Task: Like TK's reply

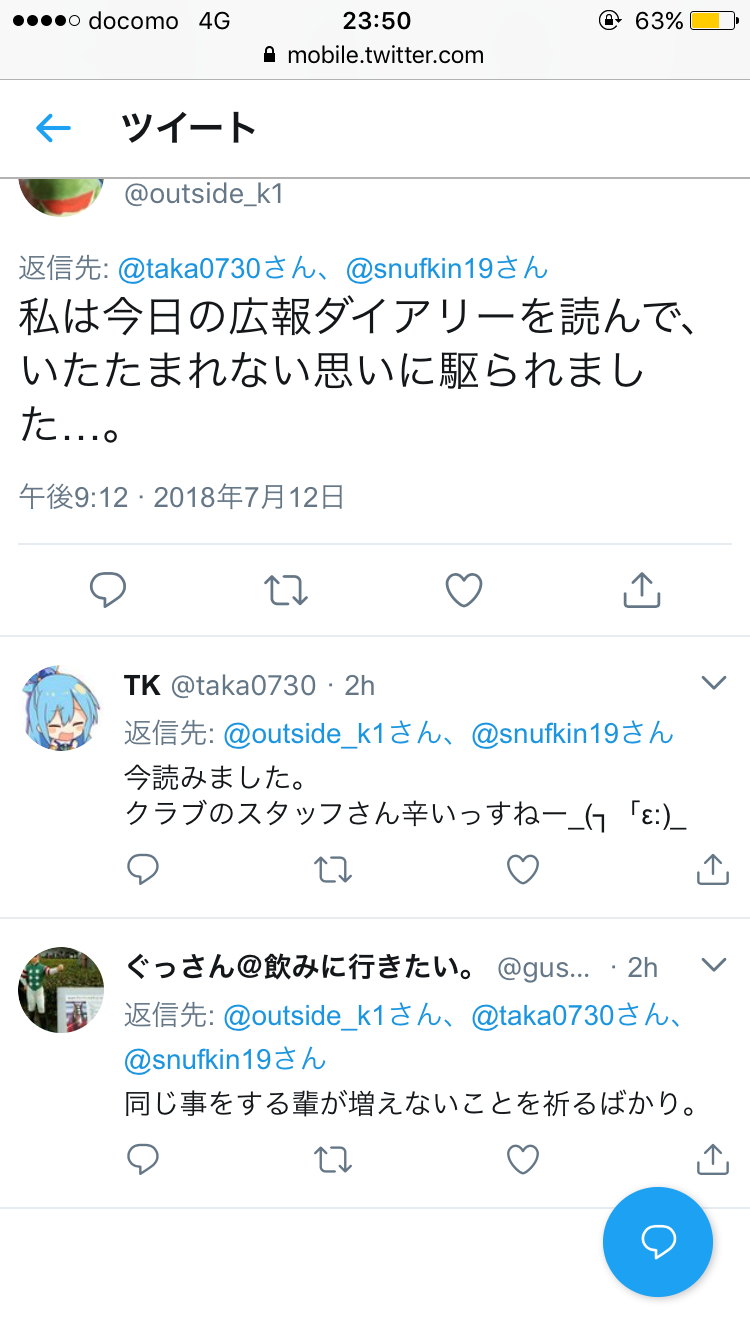Action: 523,869
